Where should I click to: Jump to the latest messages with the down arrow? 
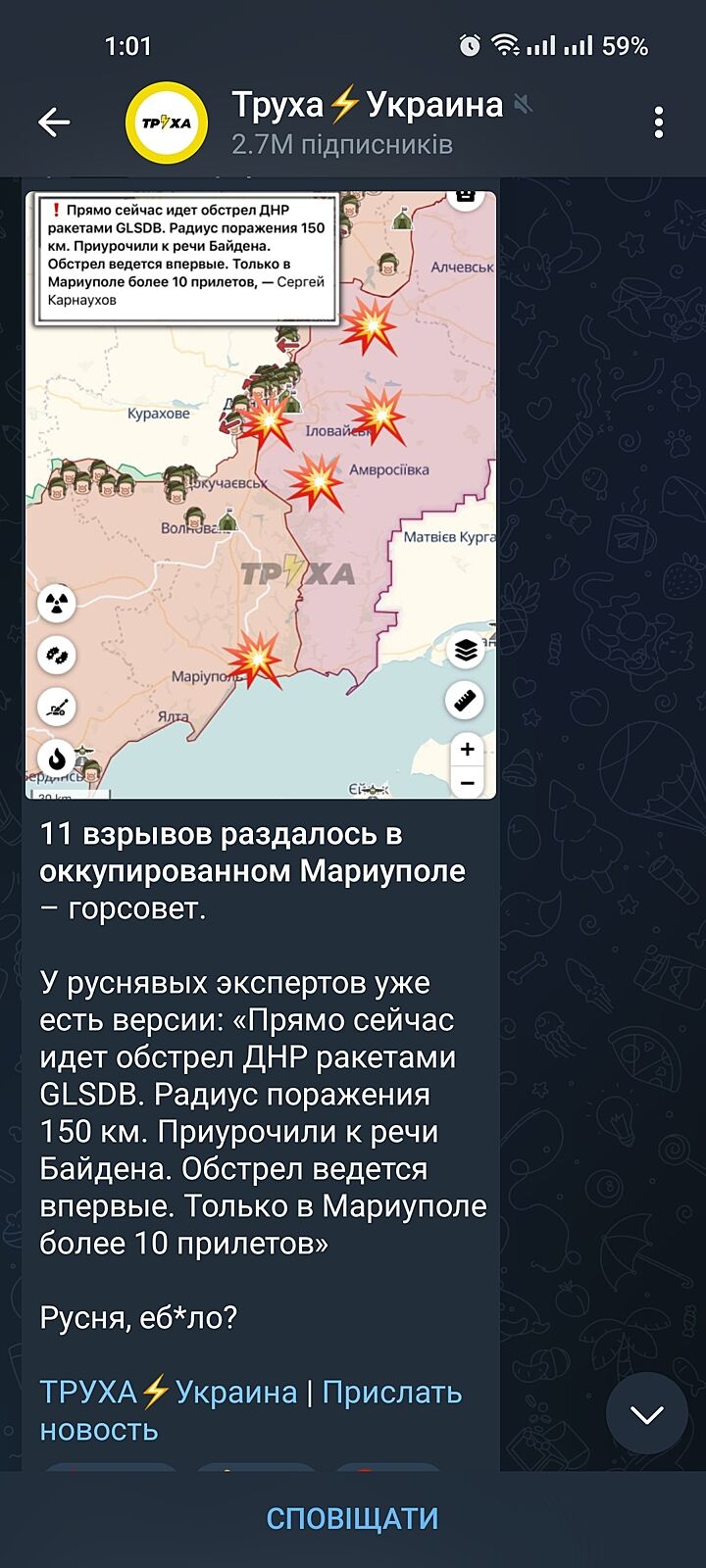coord(646,1413)
